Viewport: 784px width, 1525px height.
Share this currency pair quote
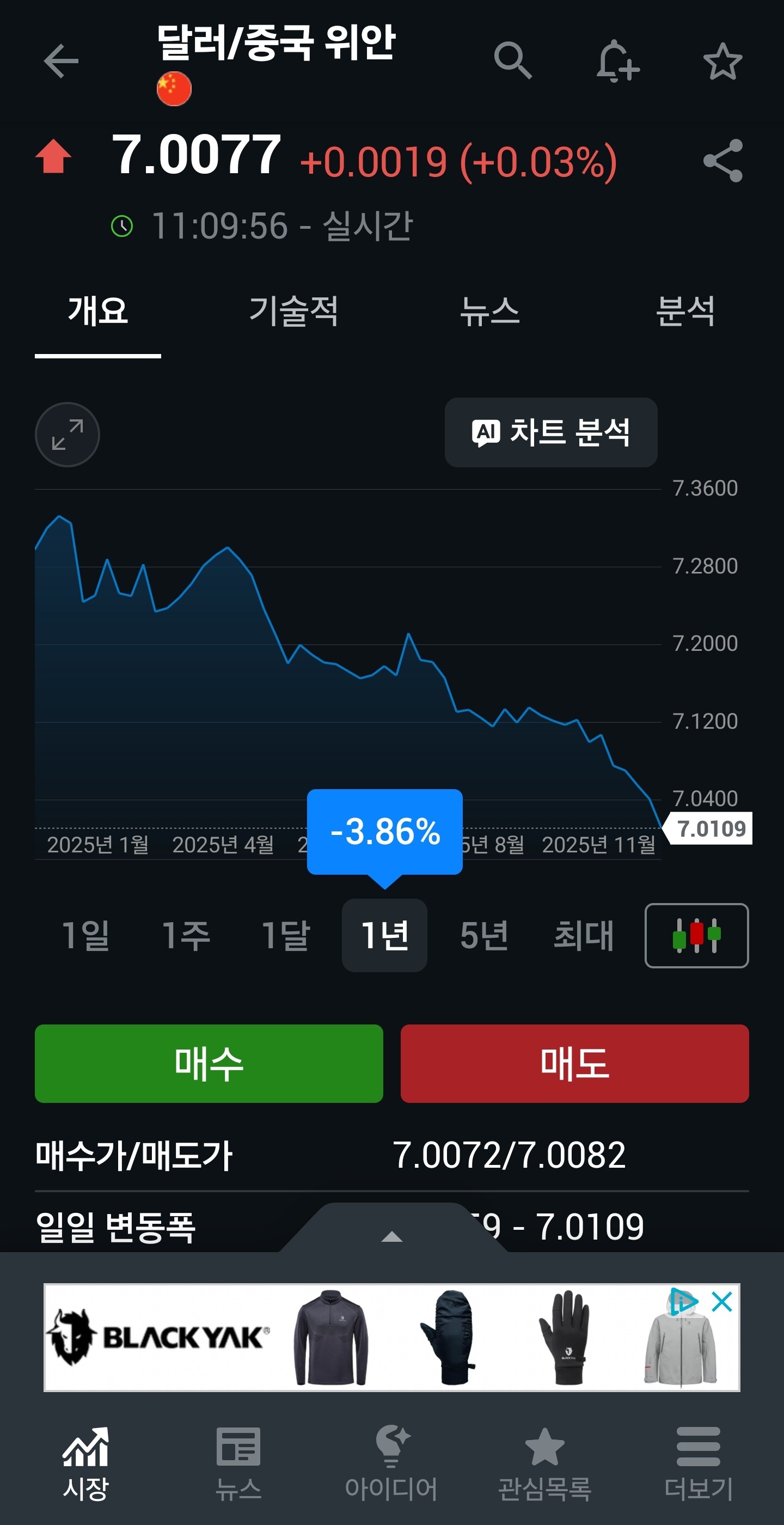click(x=722, y=161)
